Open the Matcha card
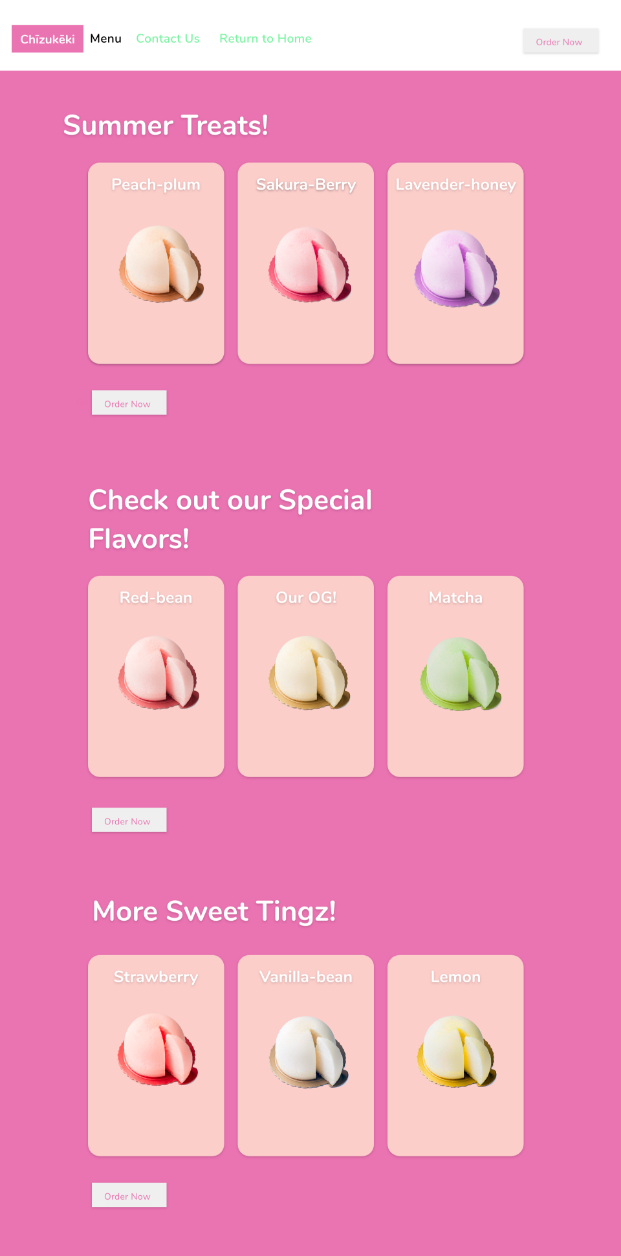The image size is (621, 1256). tap(455, 676)
